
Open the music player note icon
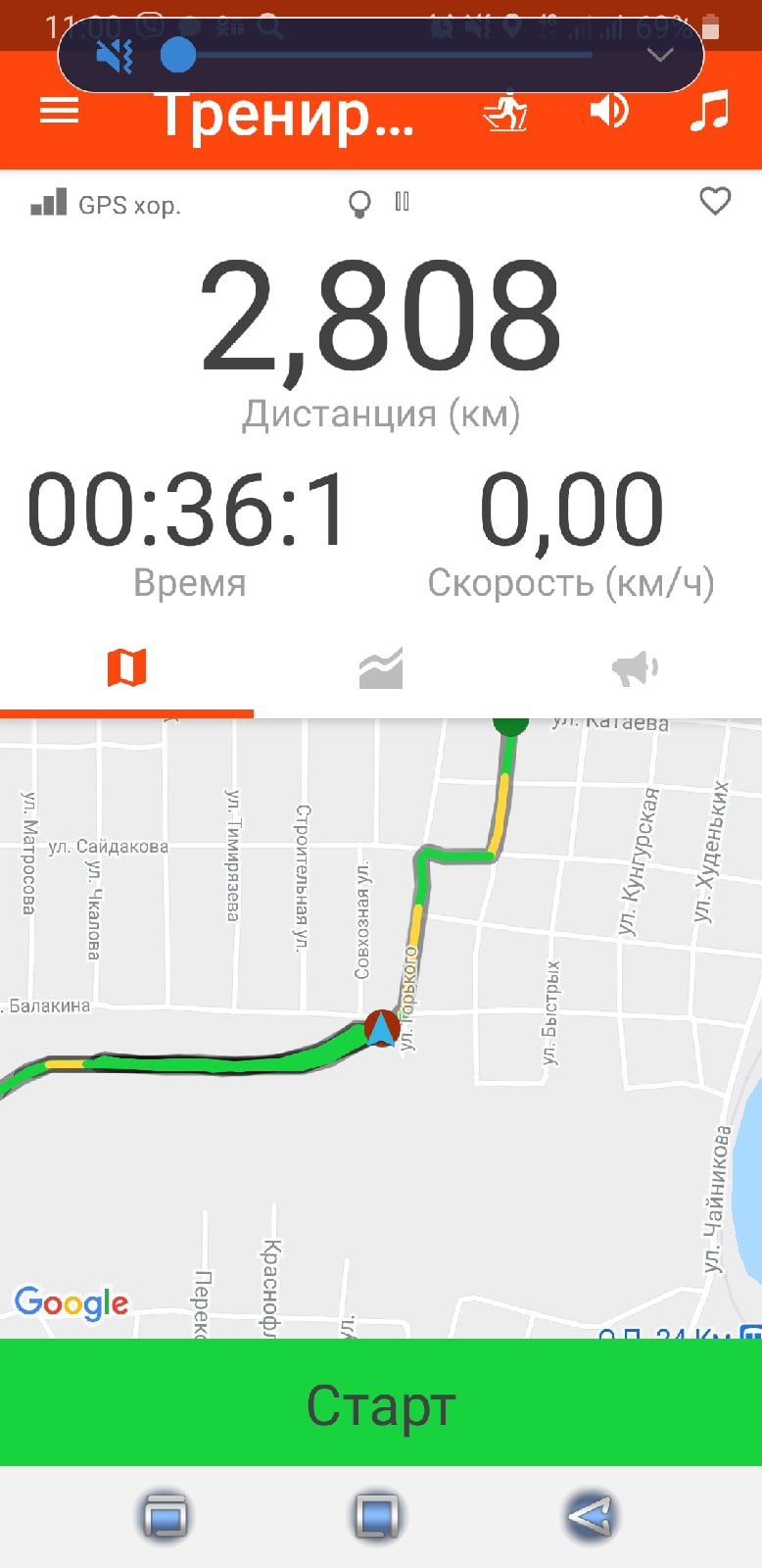click(709, 110)
